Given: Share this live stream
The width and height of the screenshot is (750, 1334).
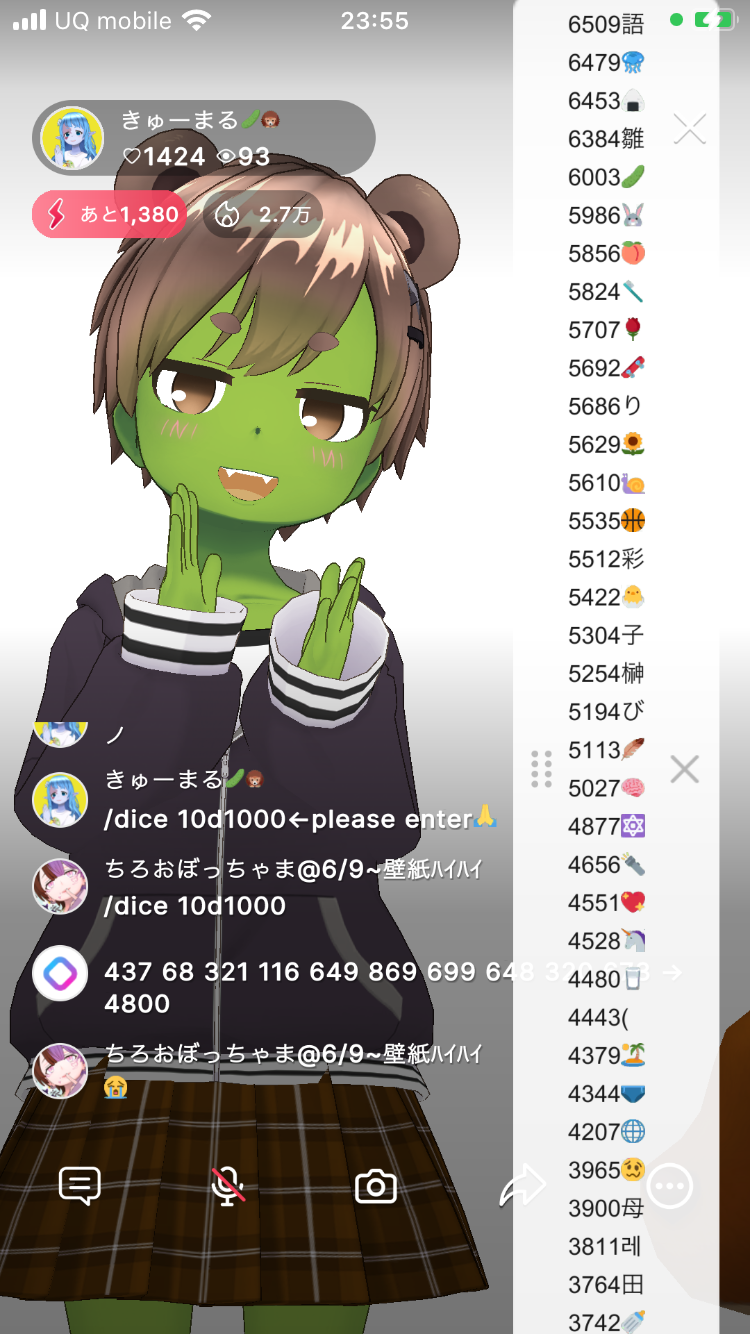Looking at the screenshot, I should pyautogui.click(x=522, y=1187).
